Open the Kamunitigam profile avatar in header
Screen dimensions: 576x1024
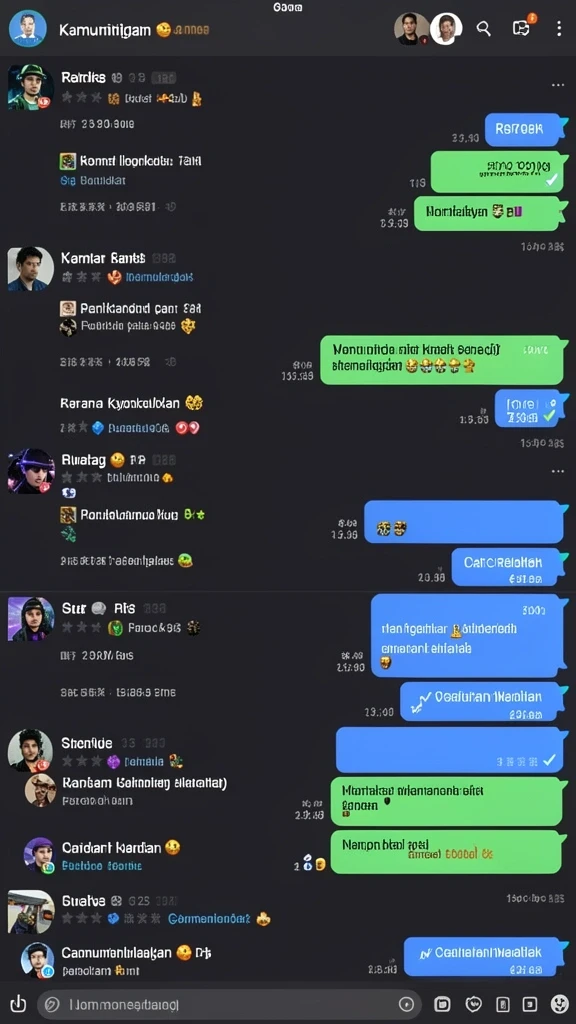[28, 29]
